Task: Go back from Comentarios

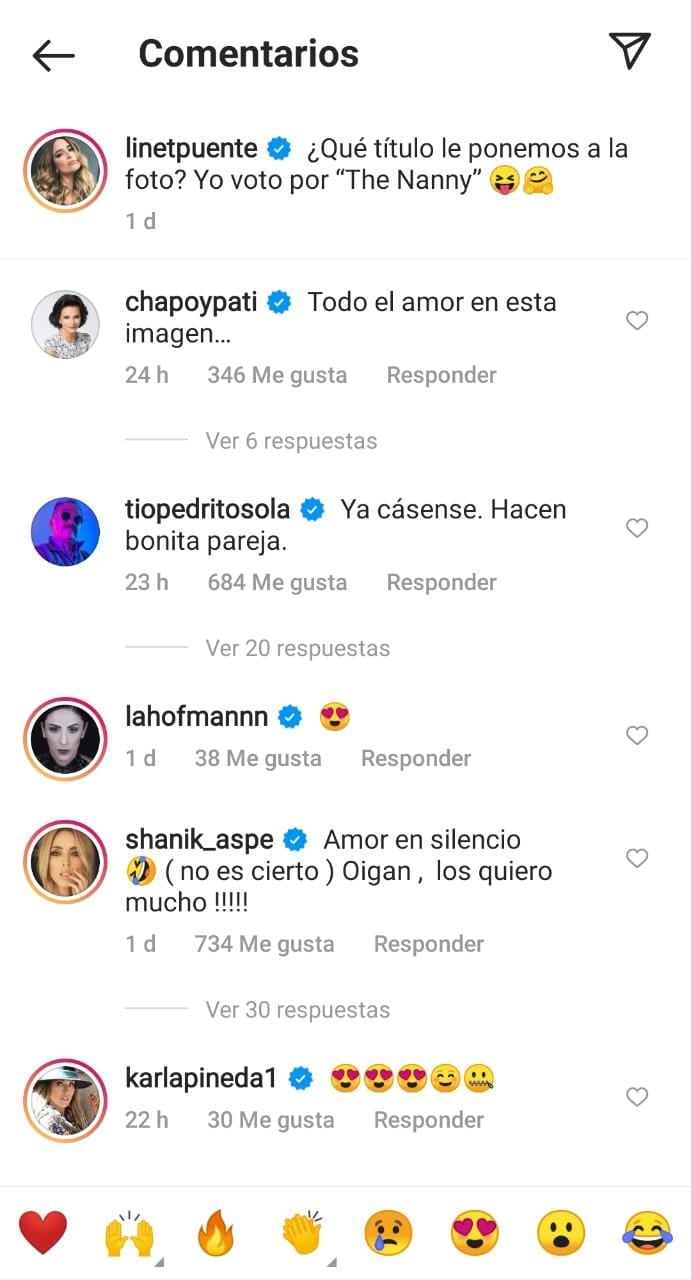Action: pyautogui.click(x=54, y=55)
